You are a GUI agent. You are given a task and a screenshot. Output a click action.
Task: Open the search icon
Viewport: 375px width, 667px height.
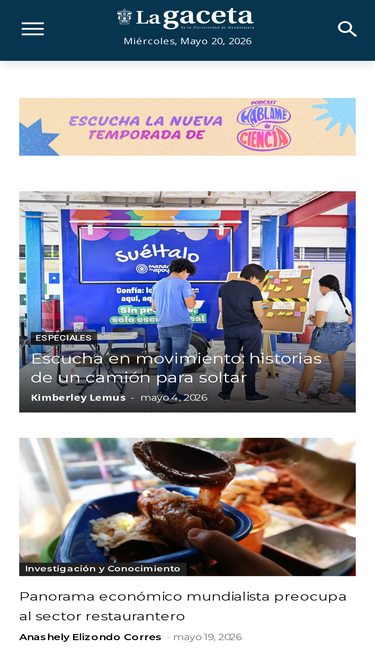[x=347, y=29]
